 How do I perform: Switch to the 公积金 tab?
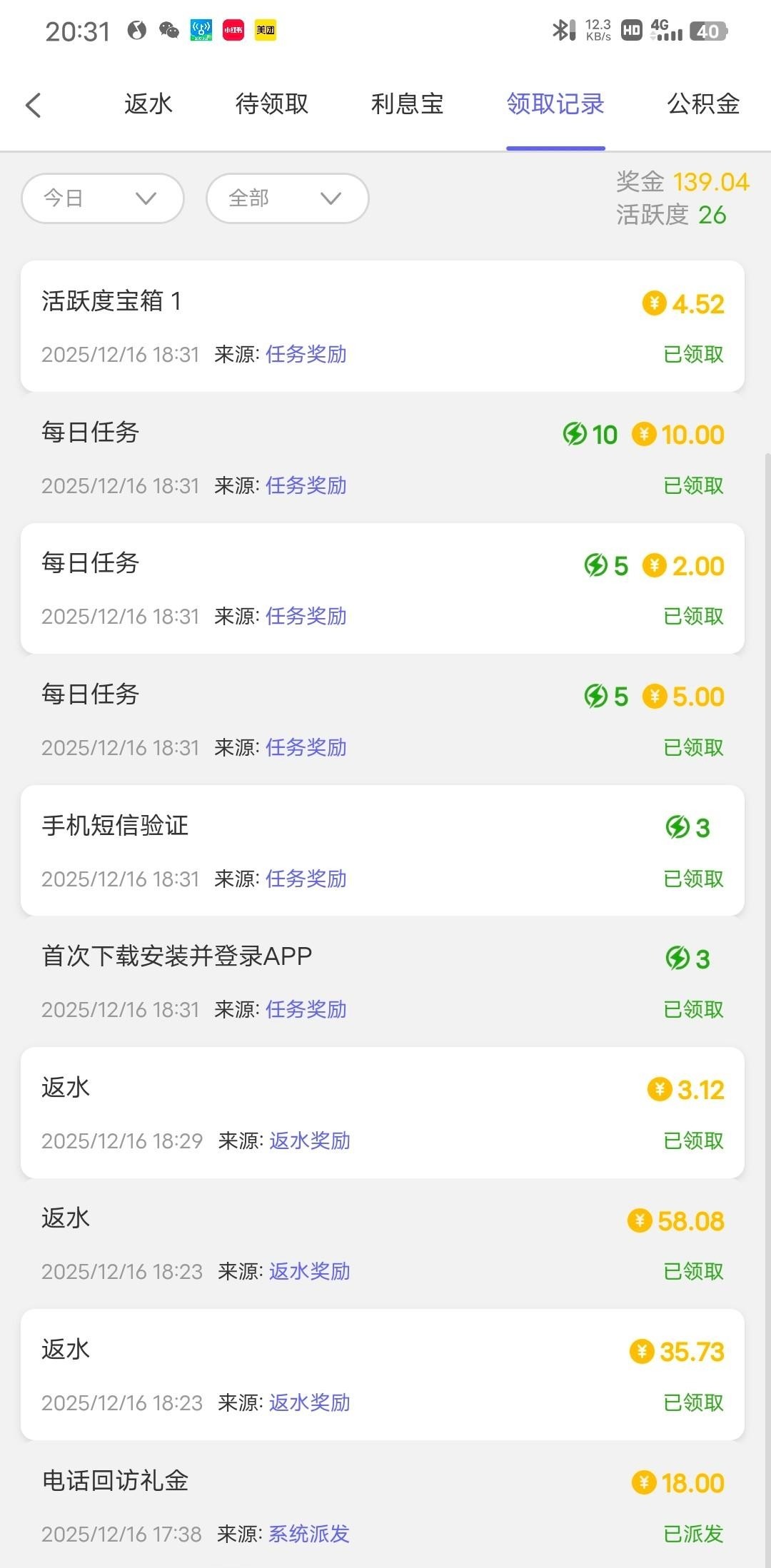pos(702,104)
